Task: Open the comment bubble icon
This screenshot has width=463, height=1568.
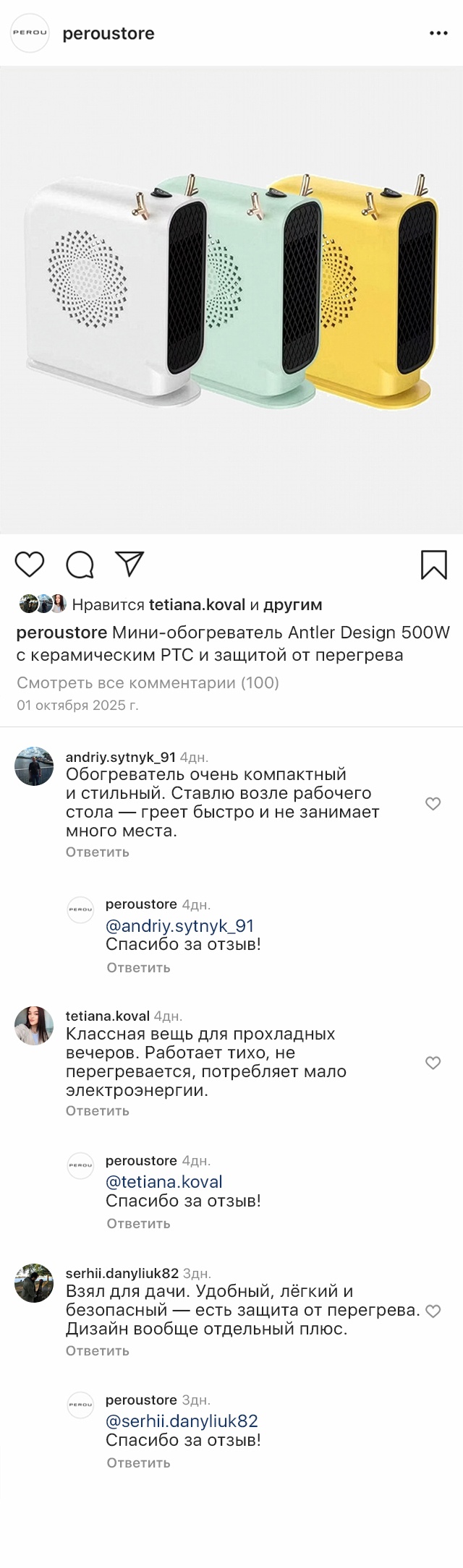Action: (x=80, y=565)
